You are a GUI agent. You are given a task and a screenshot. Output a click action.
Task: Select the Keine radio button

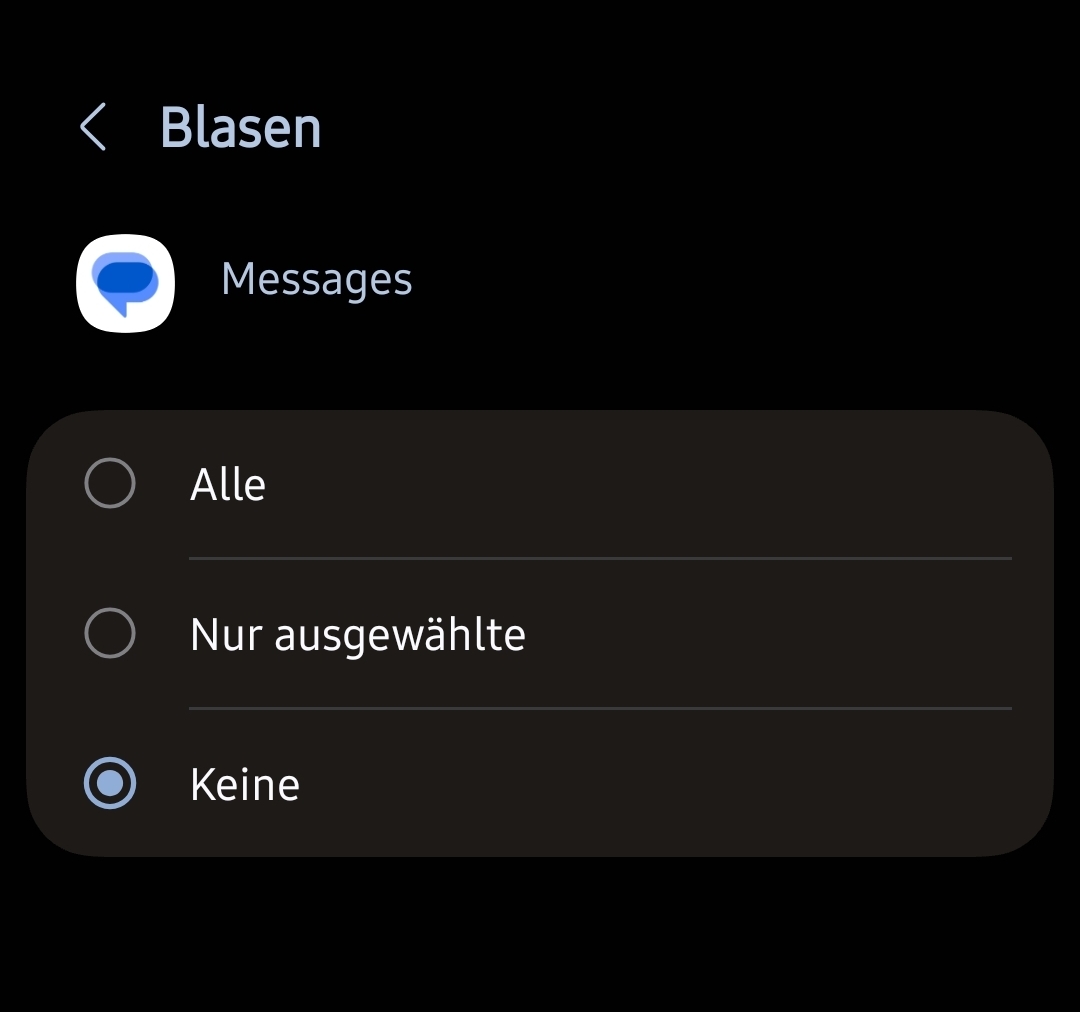pyautogui.click(x=110, y=784)
